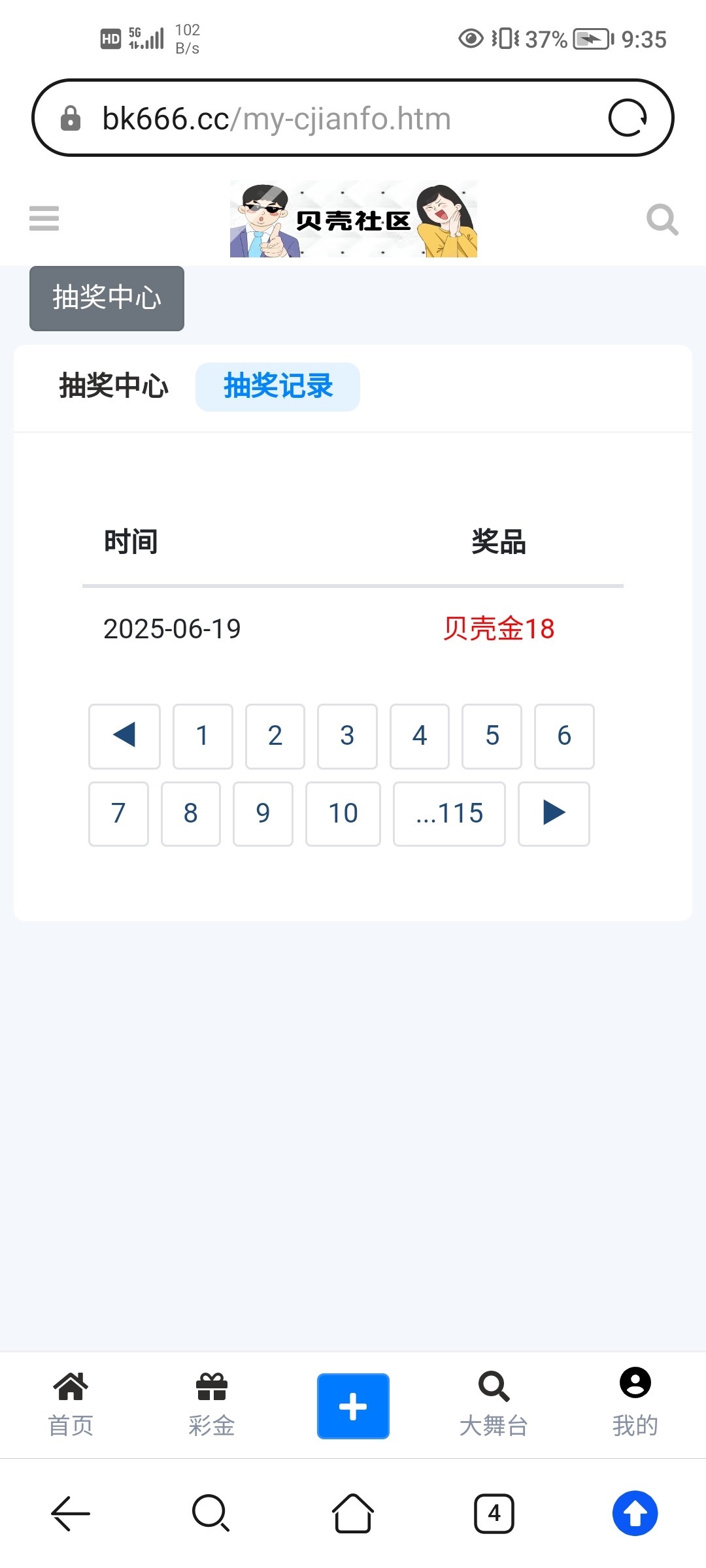Open 大舞台 via its magnifier icon

coord(494,1388)
